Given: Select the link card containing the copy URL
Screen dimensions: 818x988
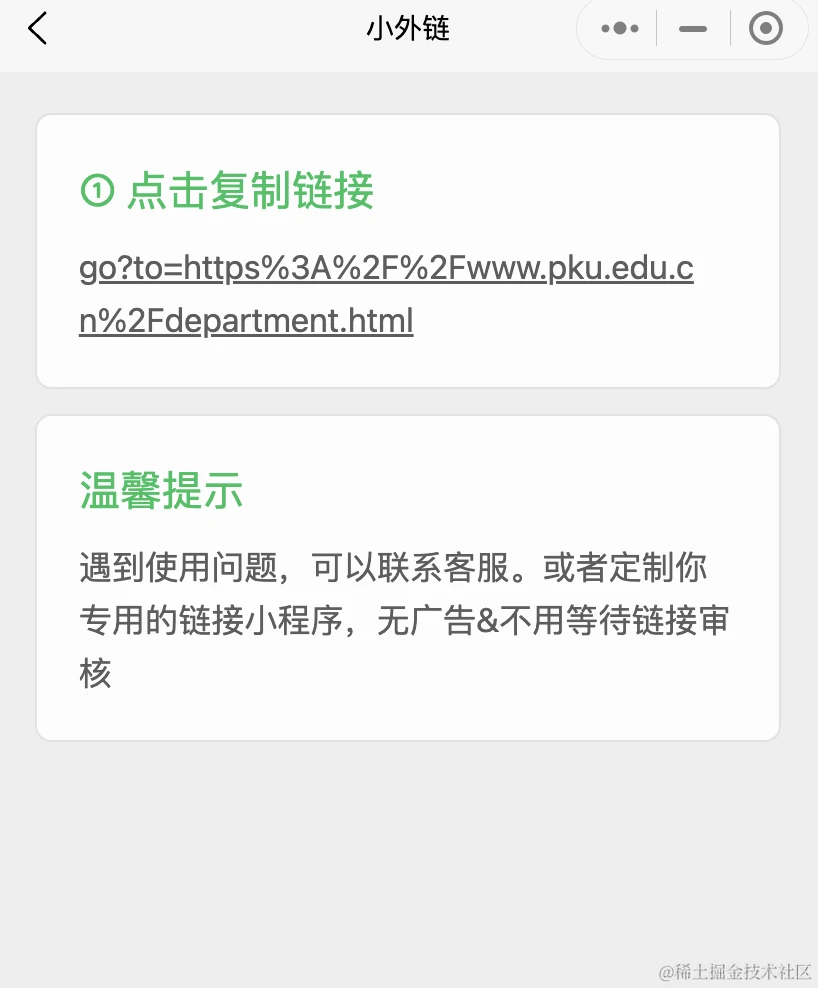Looking at the screenshot, I should [x=409, y=250].
